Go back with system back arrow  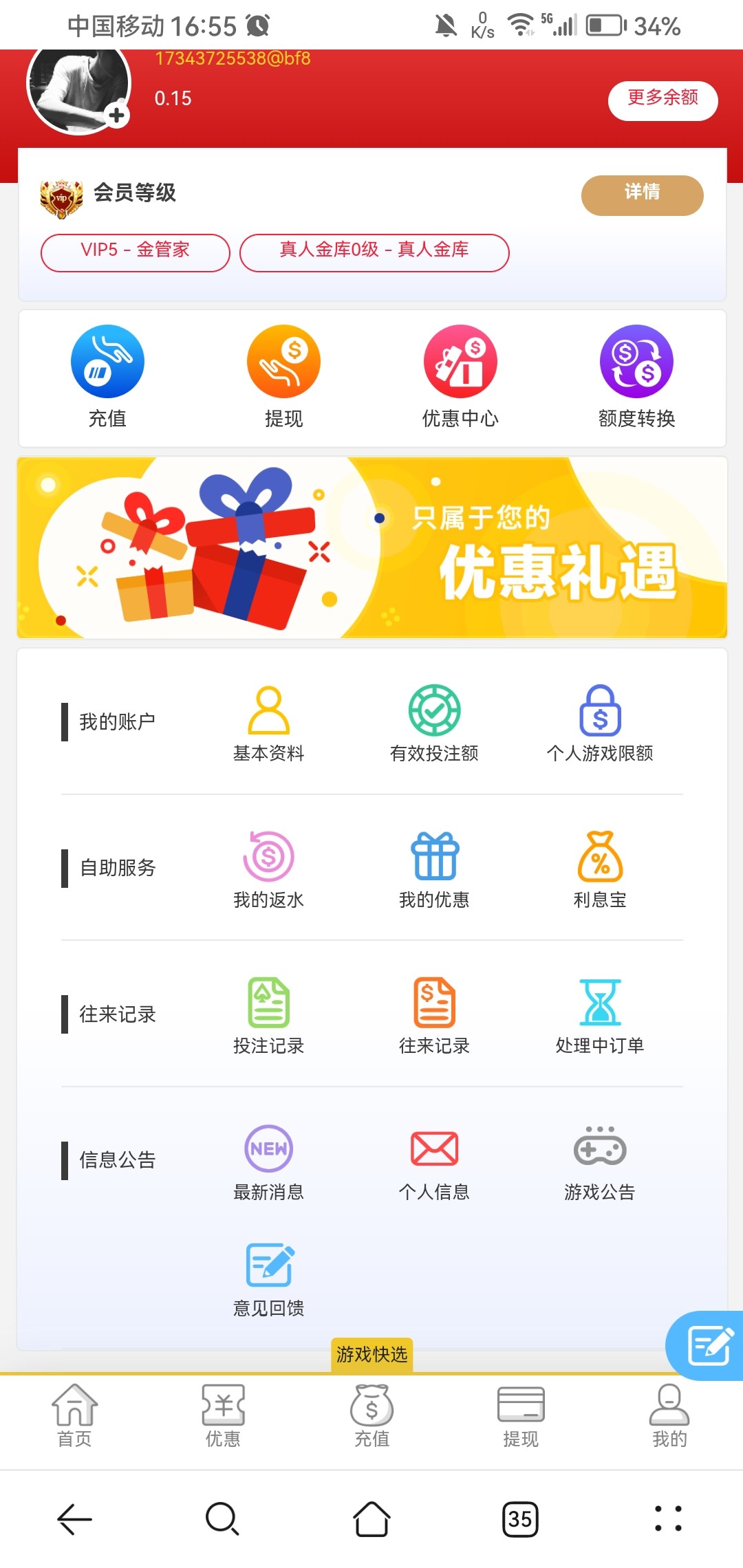[74, 1518]
